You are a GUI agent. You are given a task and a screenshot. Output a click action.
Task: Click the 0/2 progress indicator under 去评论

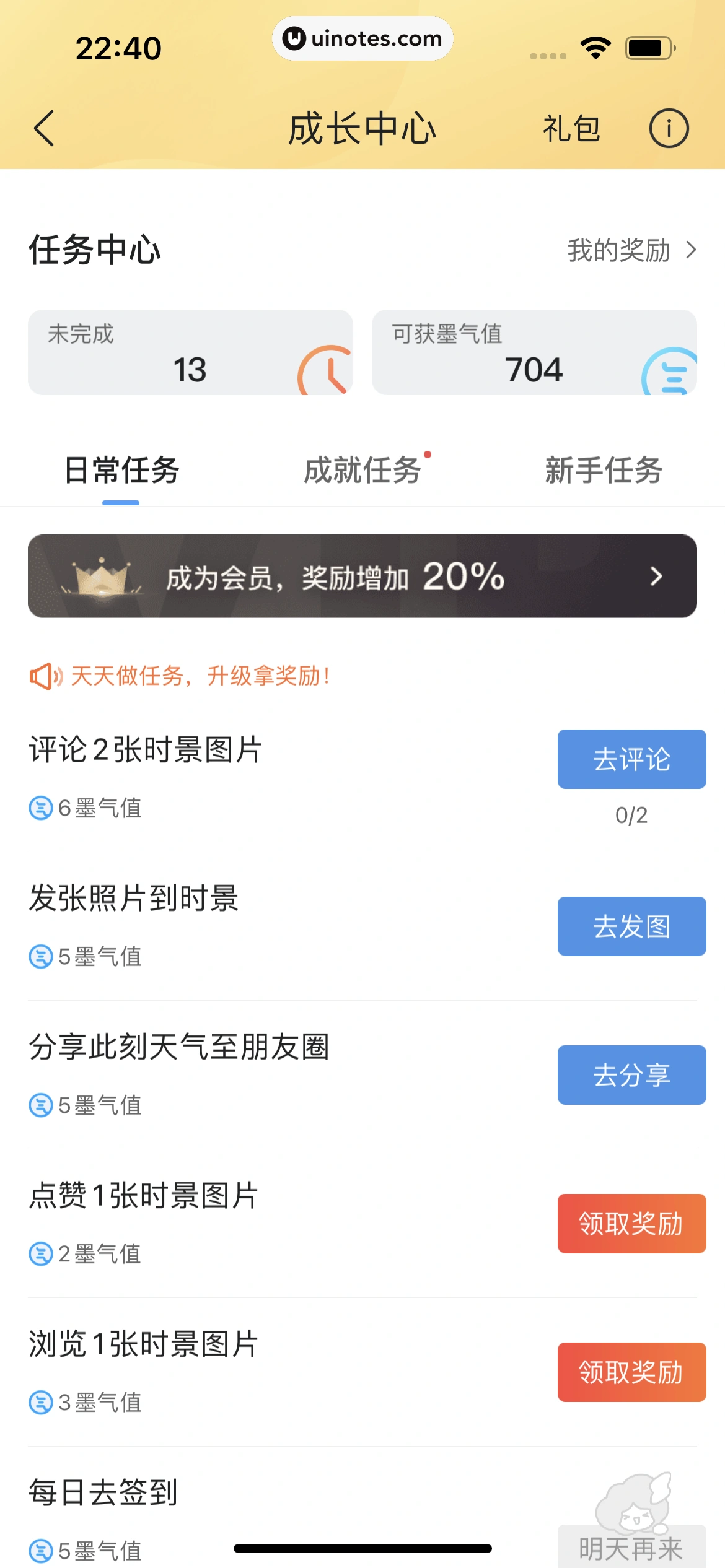pos(631,815)
